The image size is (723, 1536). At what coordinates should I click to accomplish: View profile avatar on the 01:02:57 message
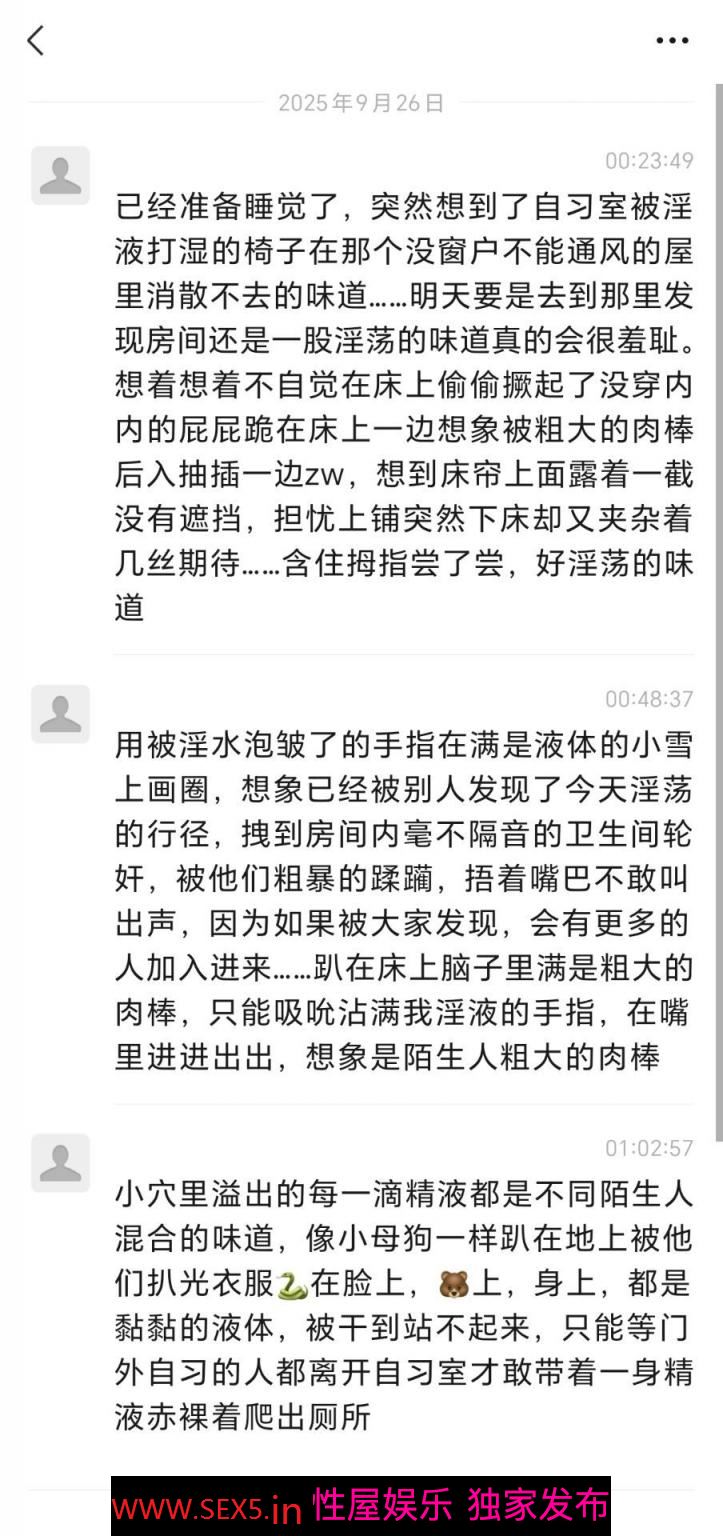coord(60,1163)
